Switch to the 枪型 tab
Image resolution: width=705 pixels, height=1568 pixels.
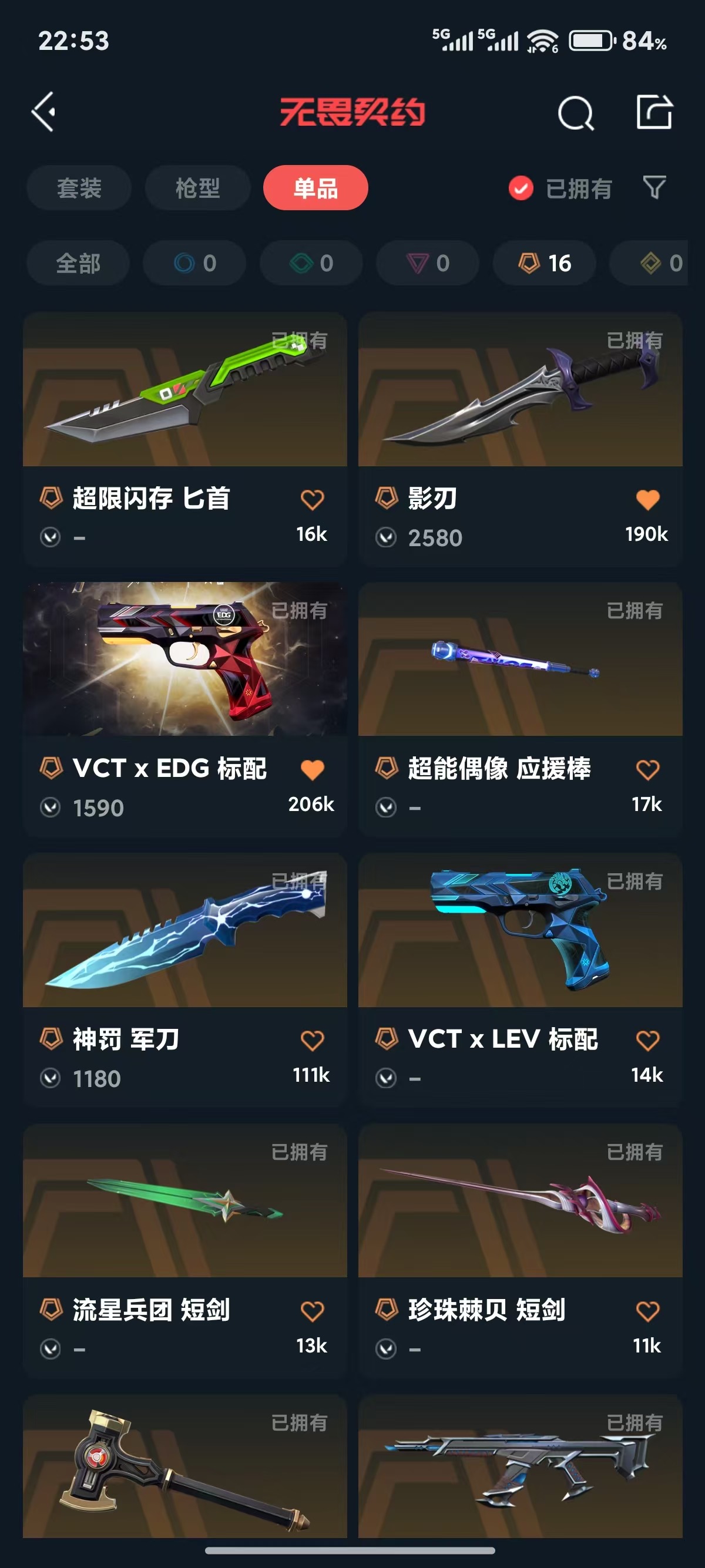click(x=197, y=187)
